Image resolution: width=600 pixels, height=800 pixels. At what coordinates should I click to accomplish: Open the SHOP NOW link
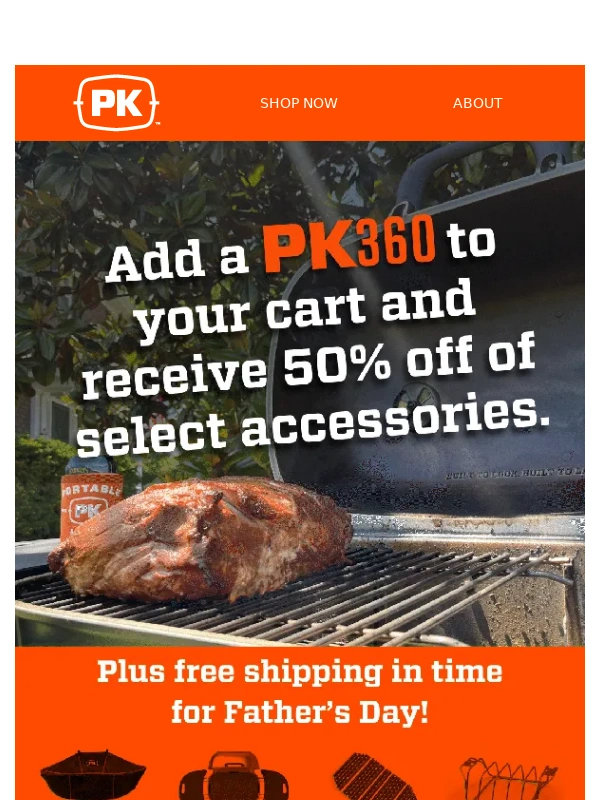298,103
